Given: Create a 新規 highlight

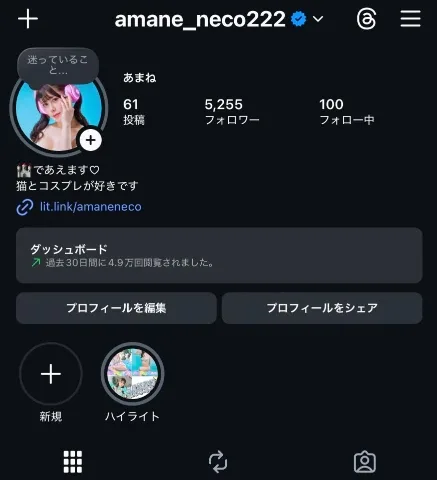Looking at the screenshot, I should tap(51, 374).
